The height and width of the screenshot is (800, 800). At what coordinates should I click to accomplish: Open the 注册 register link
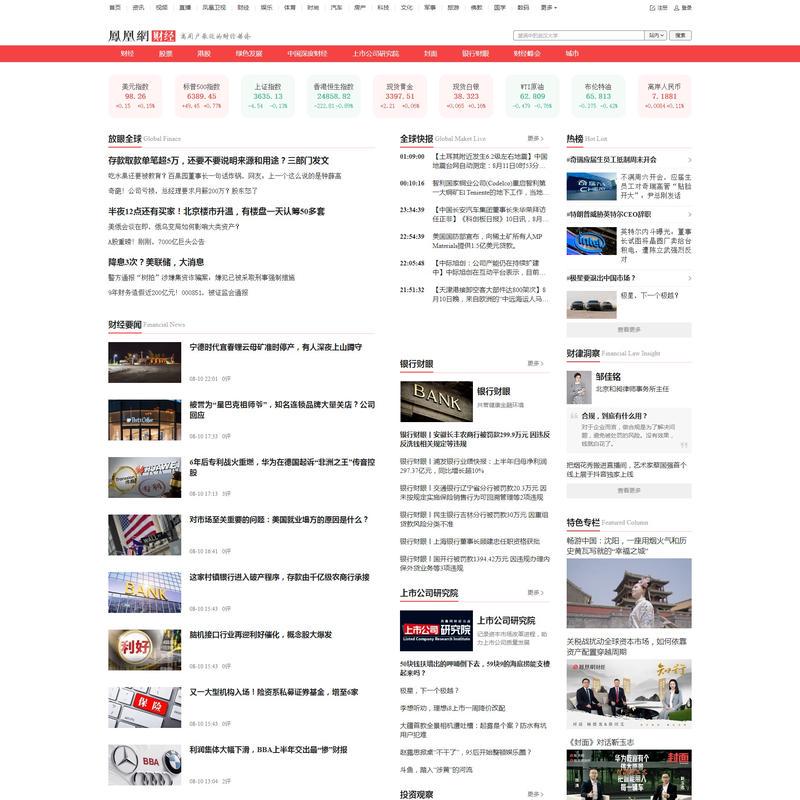point(660,6)
